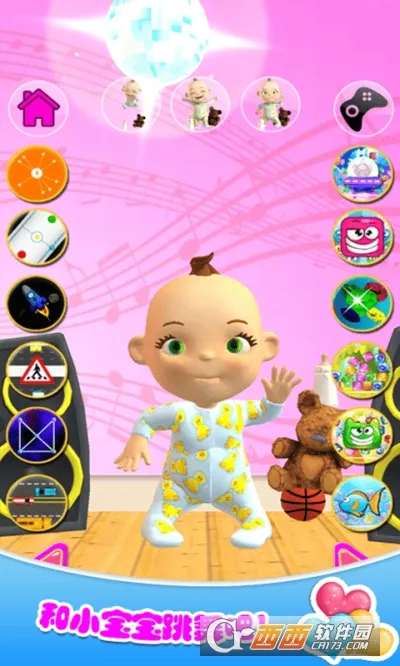Open the air hockey mini game
Image resolution: width=400 pixels, height=666 pixels.
[37, 237]
